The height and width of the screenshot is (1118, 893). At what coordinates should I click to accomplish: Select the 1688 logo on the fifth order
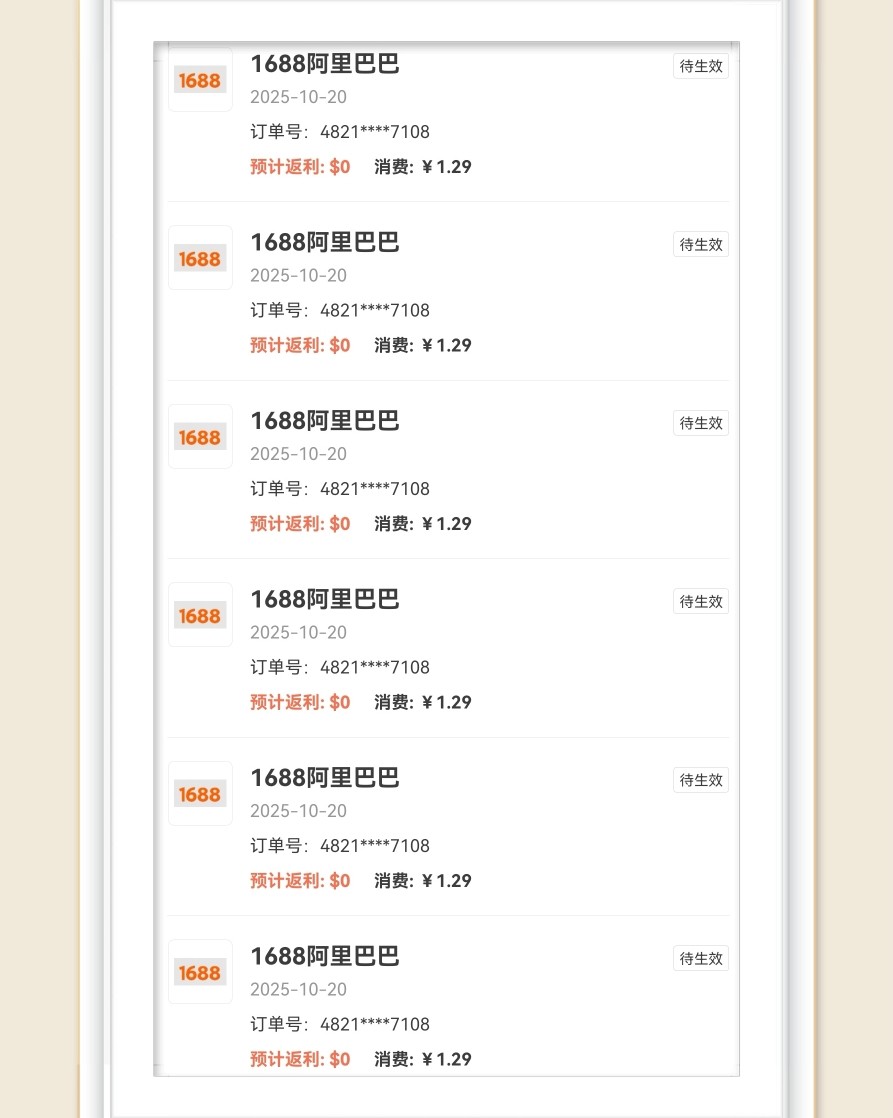[200, 792]
